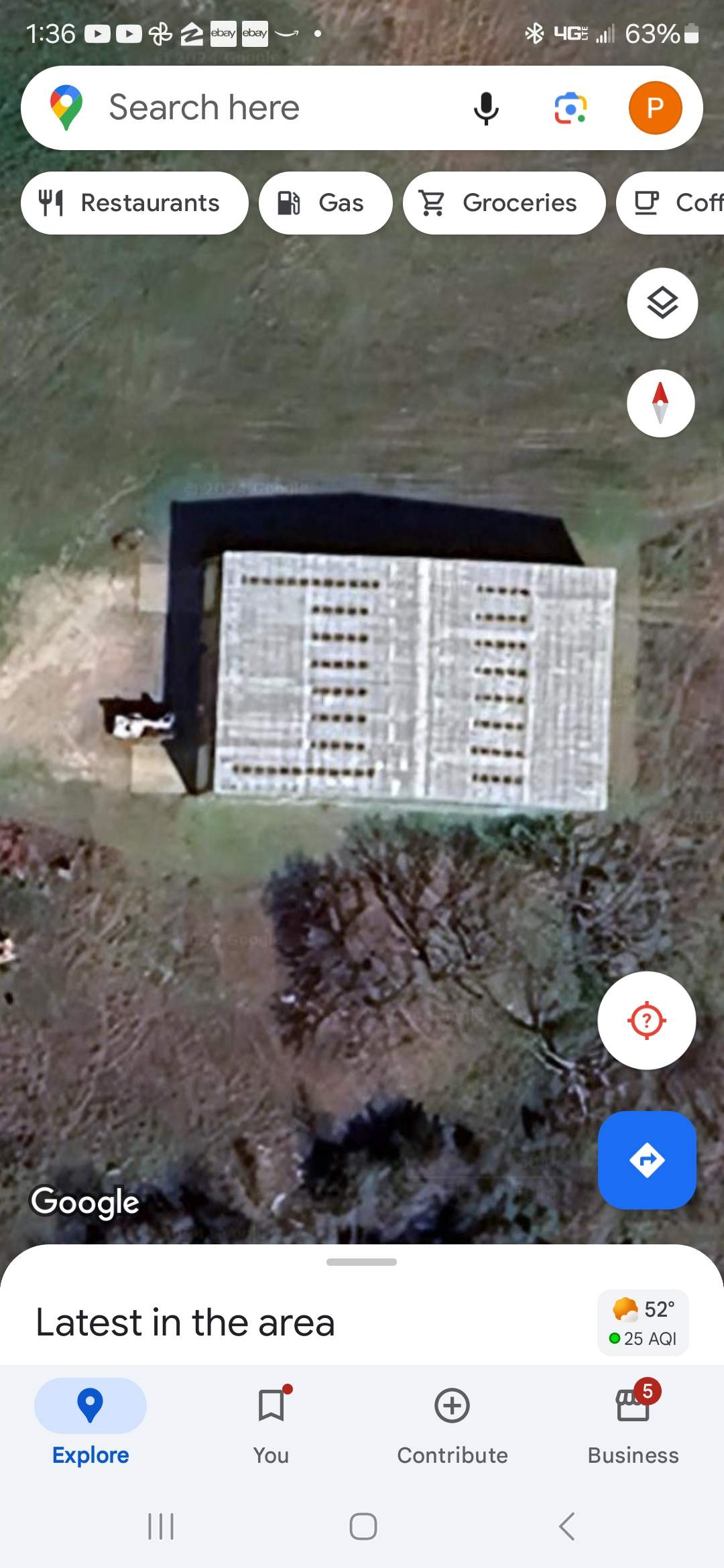Select the Groceries chip
Screen dimensions: 724x1568
click(x=504, y=203)
